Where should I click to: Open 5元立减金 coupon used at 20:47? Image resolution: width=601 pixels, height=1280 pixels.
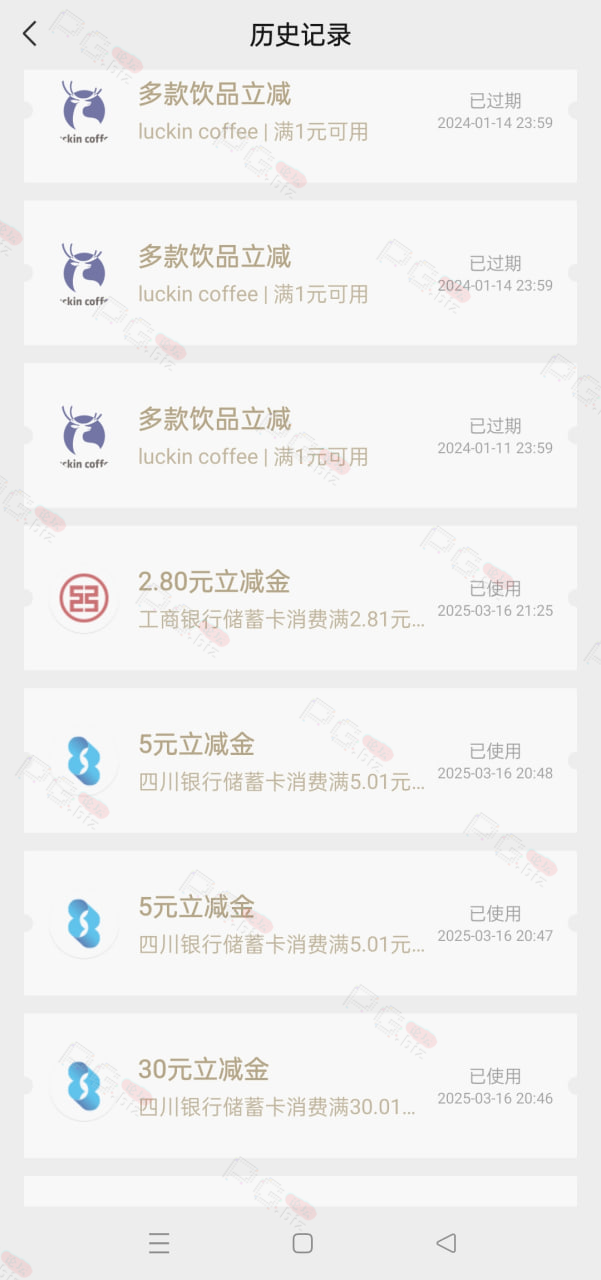tap(300, 923)
